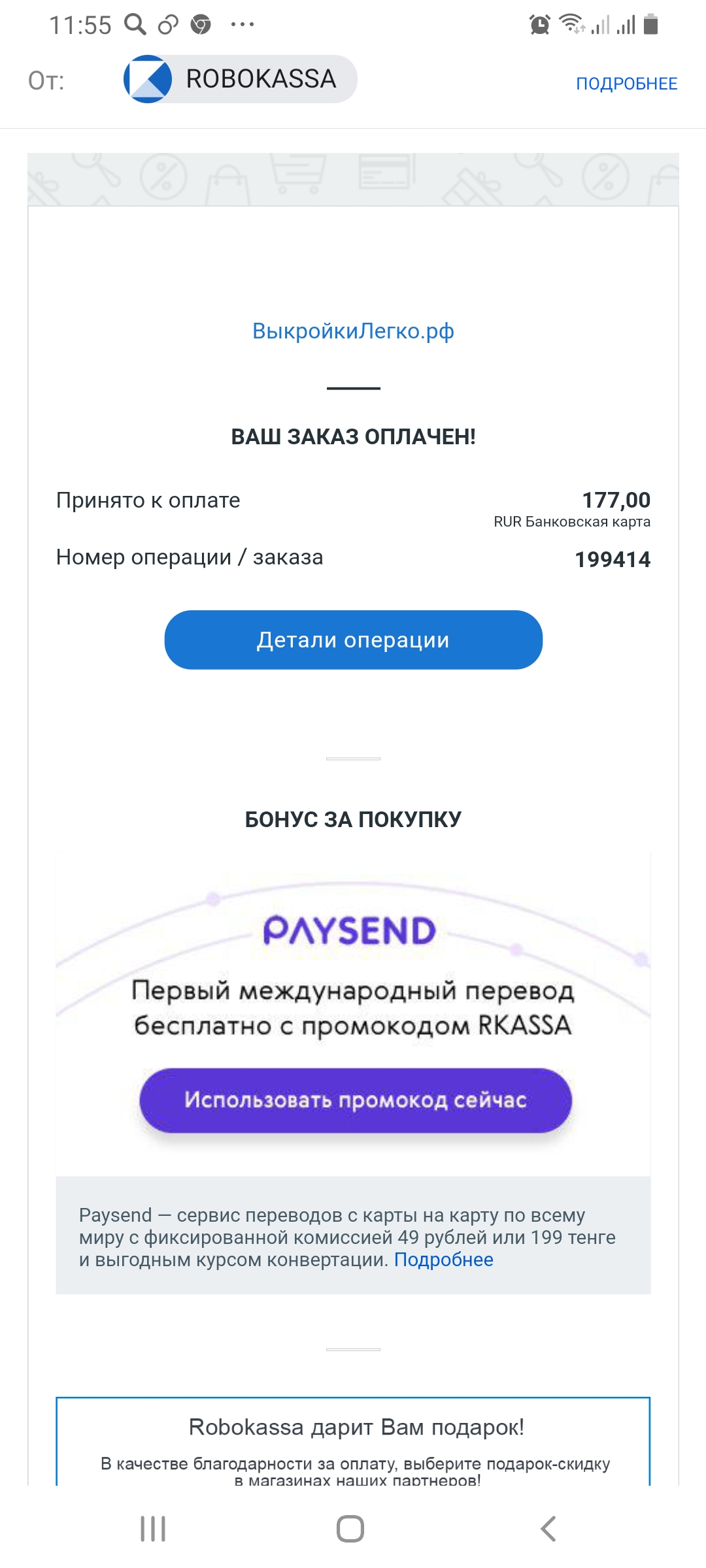The height and width of the screenshot is (1568, 706).
Task: Open the Подробнее link about Paysend
Action: click(443, 1260)
